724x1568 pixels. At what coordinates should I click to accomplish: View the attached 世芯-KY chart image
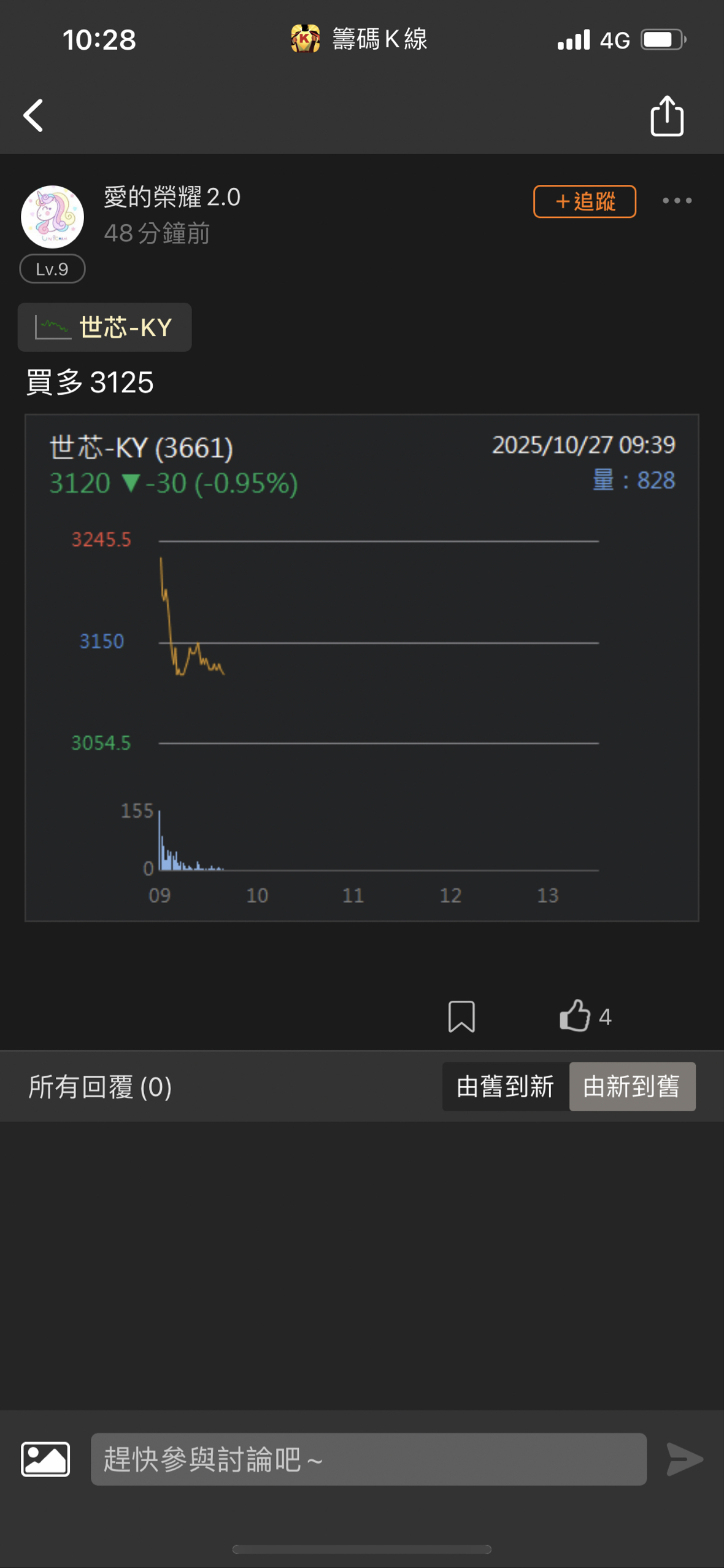pos(362,667)
